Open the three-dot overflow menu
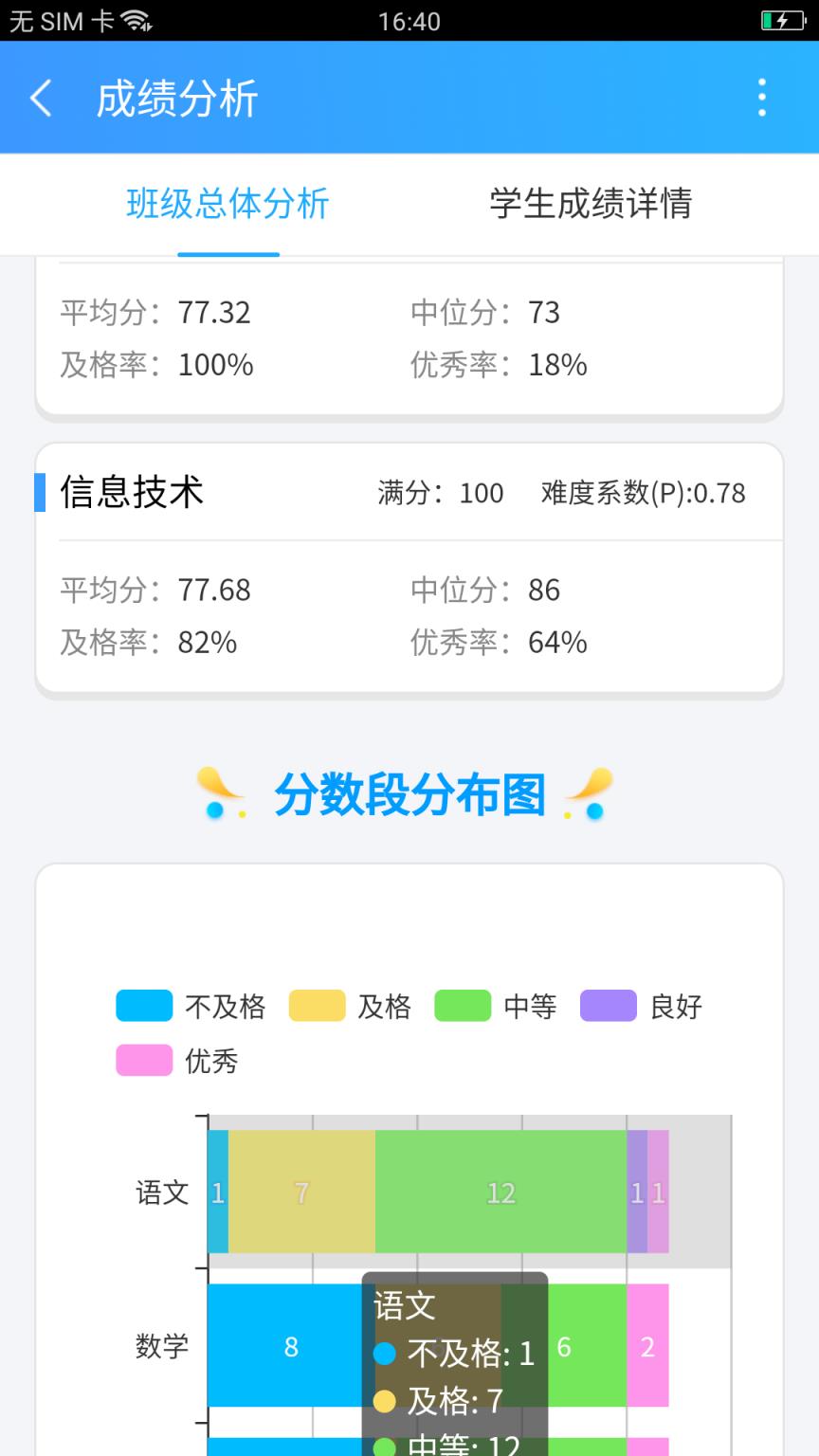 (762, 98)
